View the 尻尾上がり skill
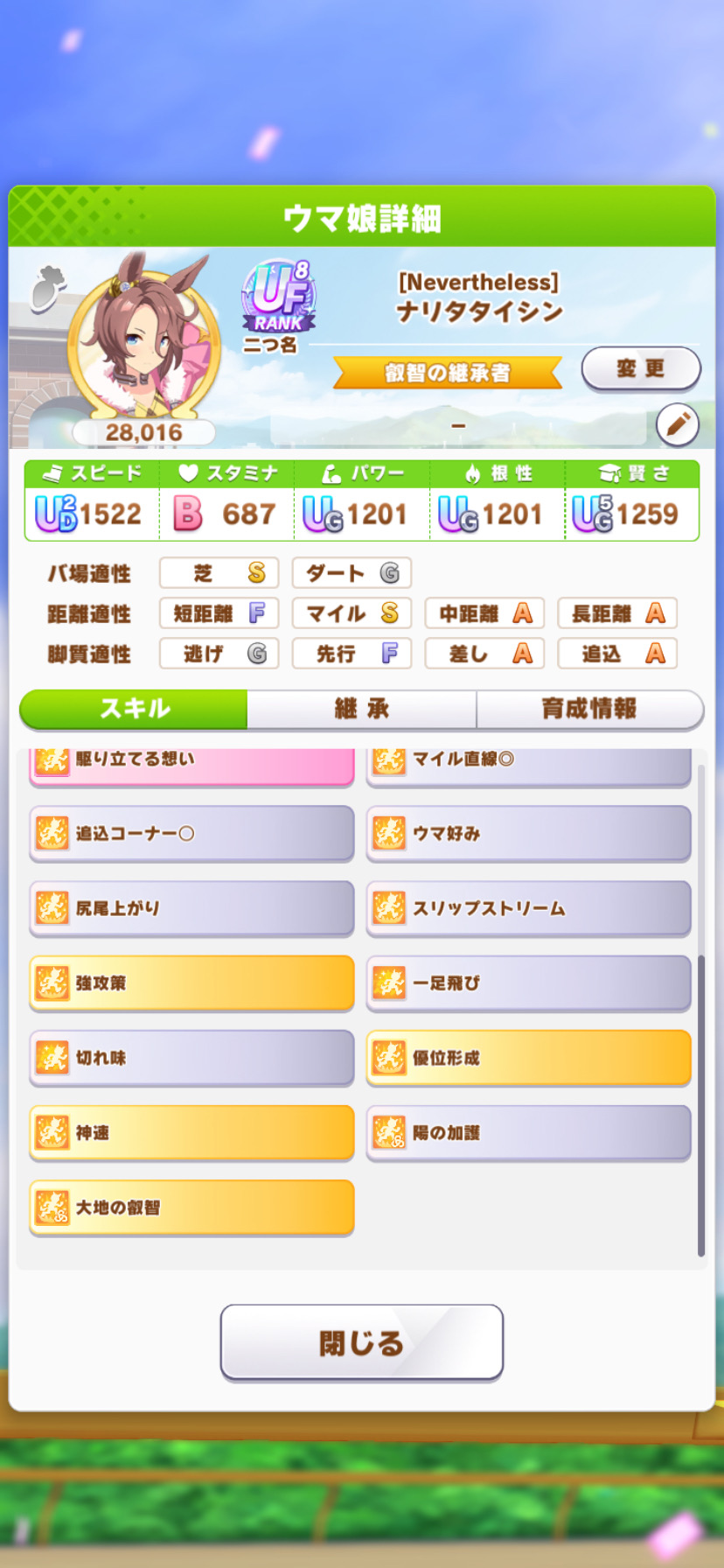 tap(191, 908)
